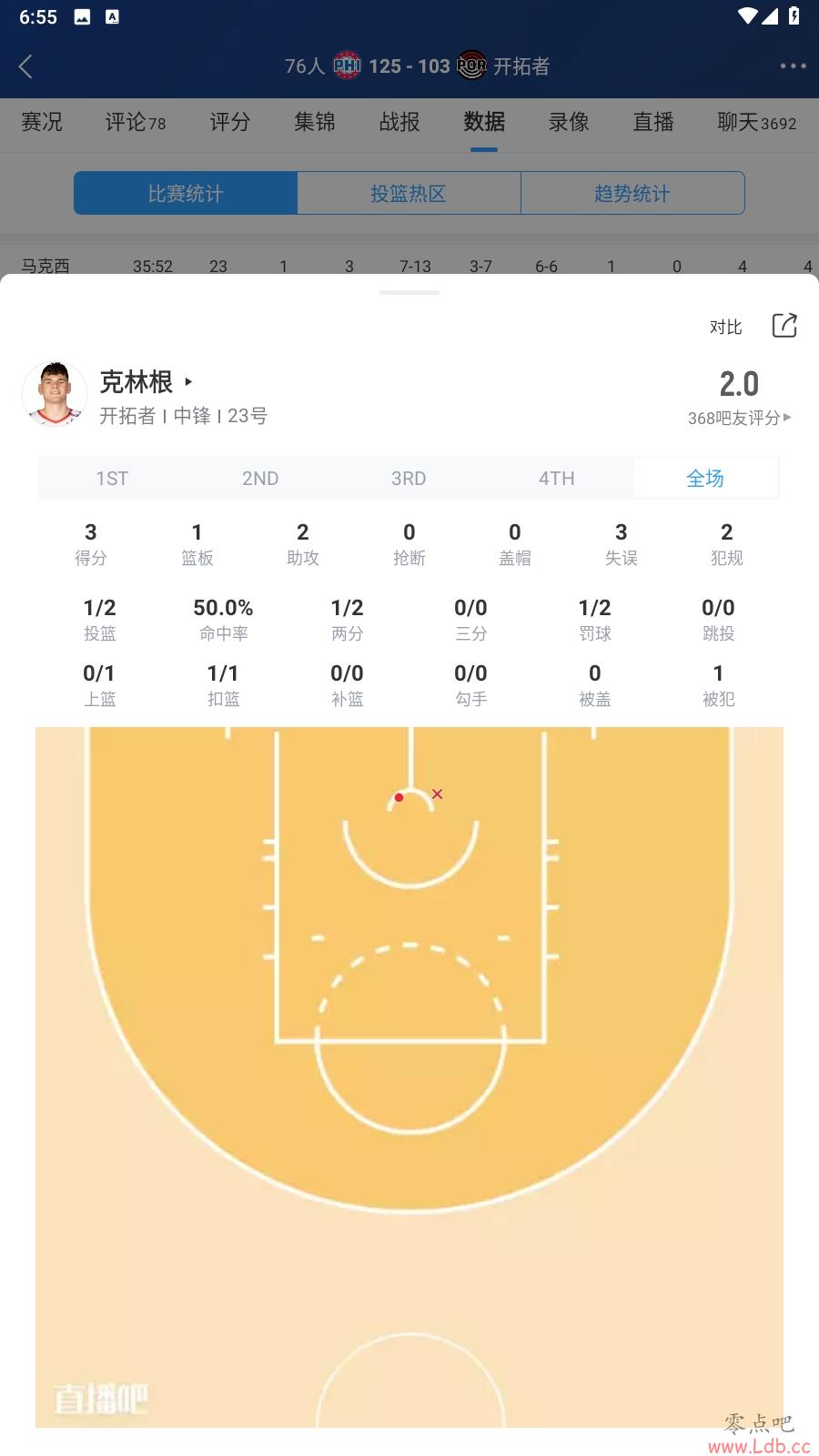Share Klingon's stats card
The width and height of the screenshot is (819, 1456).
pyautogui.click(x=784, y=326)
